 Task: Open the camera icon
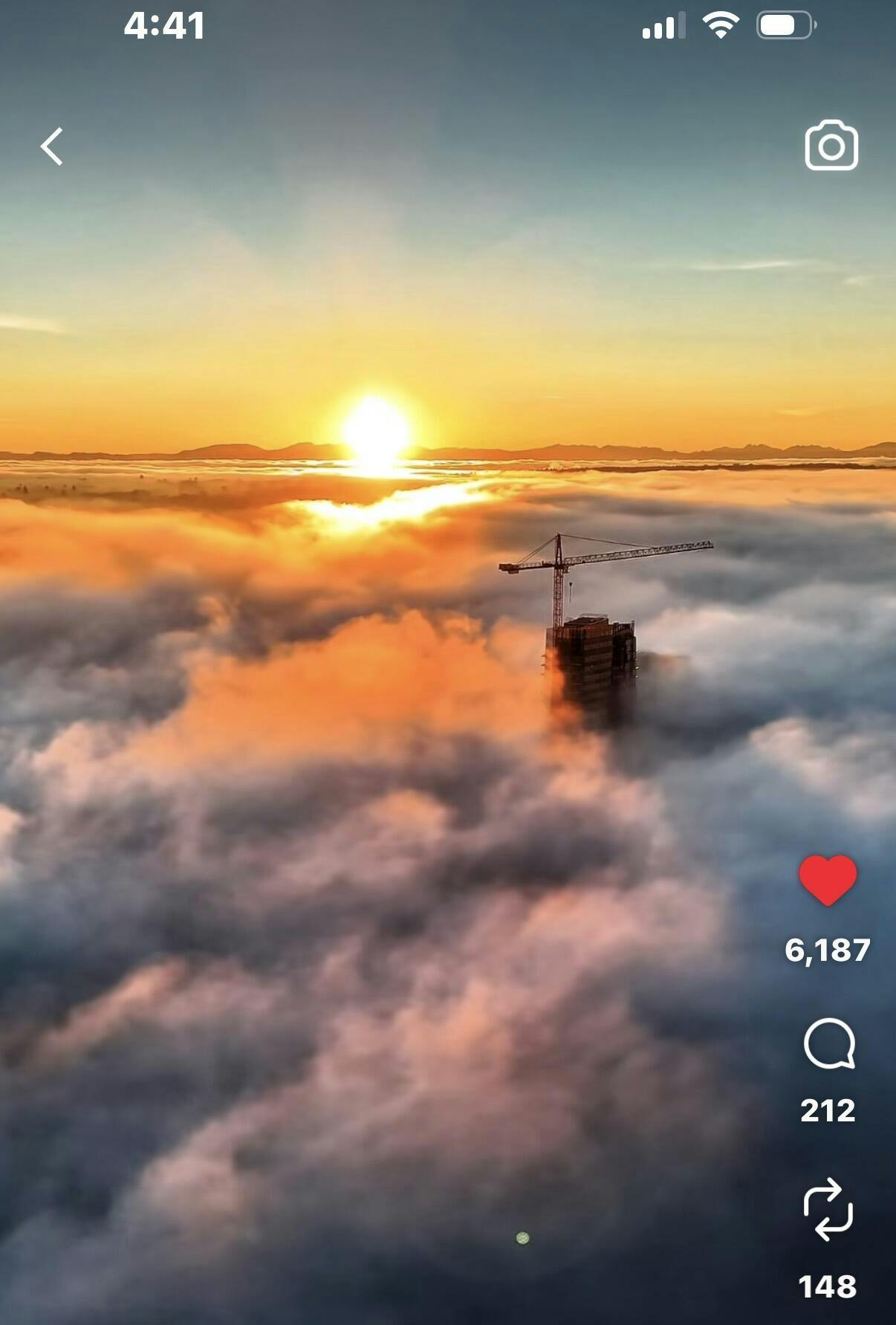(x=831, y=146)
